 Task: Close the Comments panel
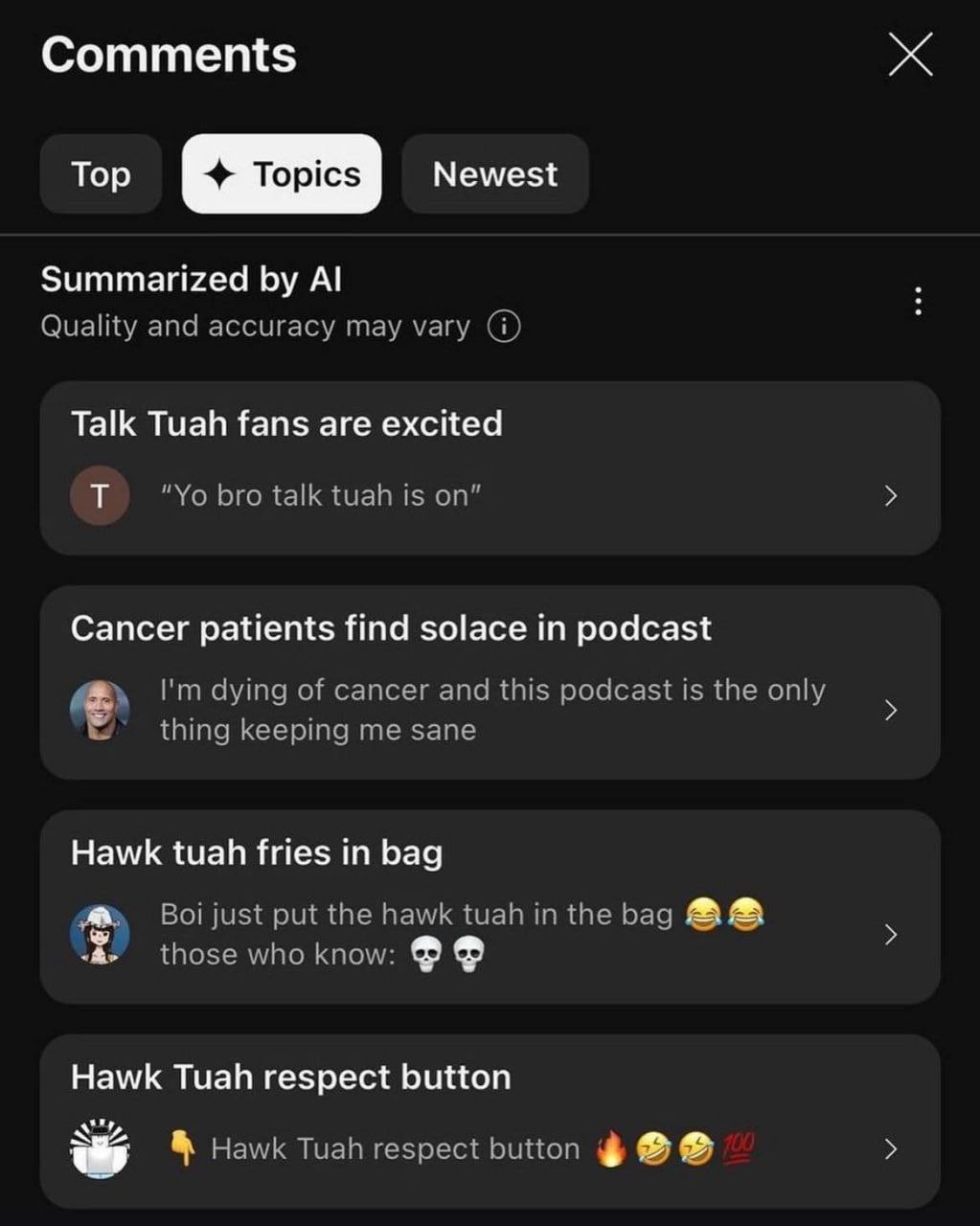click(x=909, y=54)
